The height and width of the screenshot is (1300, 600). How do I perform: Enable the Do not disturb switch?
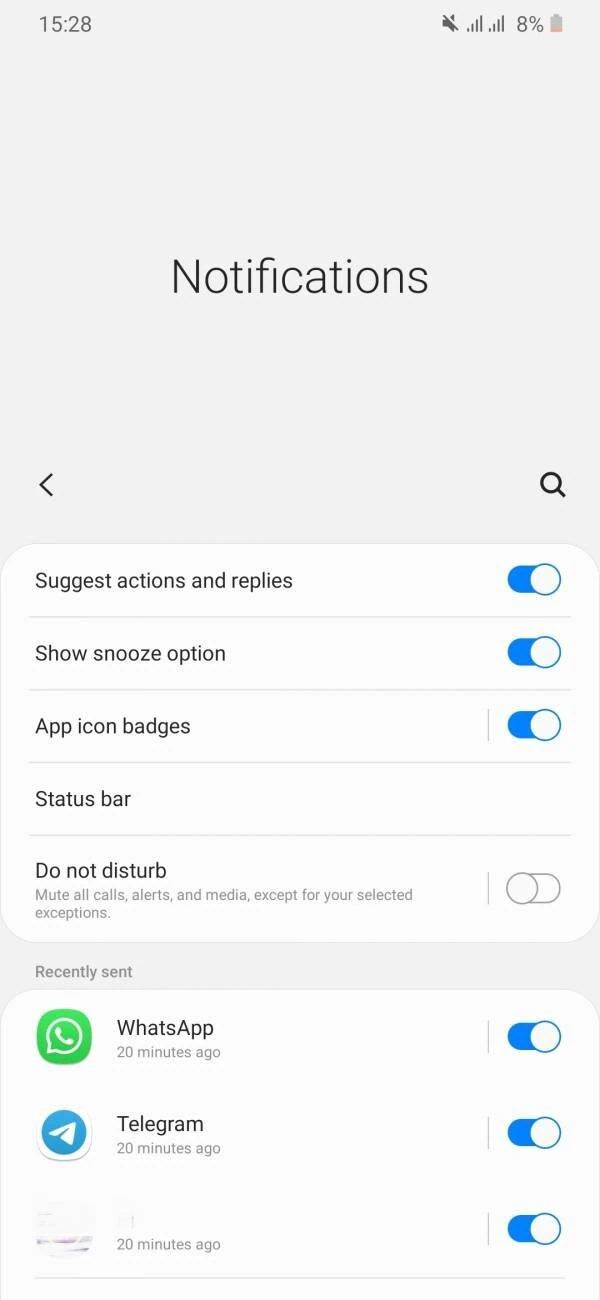[x=533, y=888]
